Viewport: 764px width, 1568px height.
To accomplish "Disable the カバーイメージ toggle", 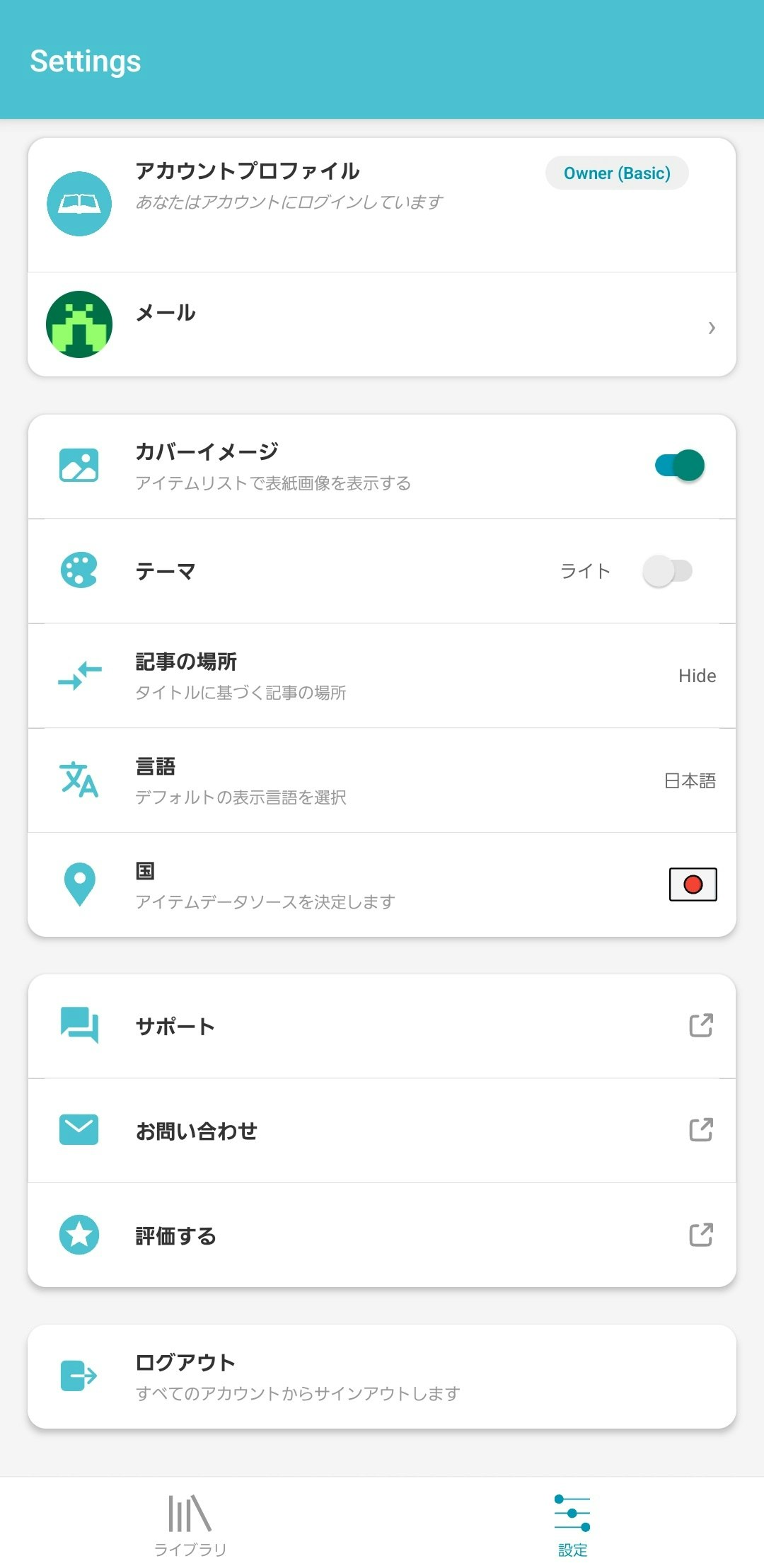I will click(x=677, y=465).
